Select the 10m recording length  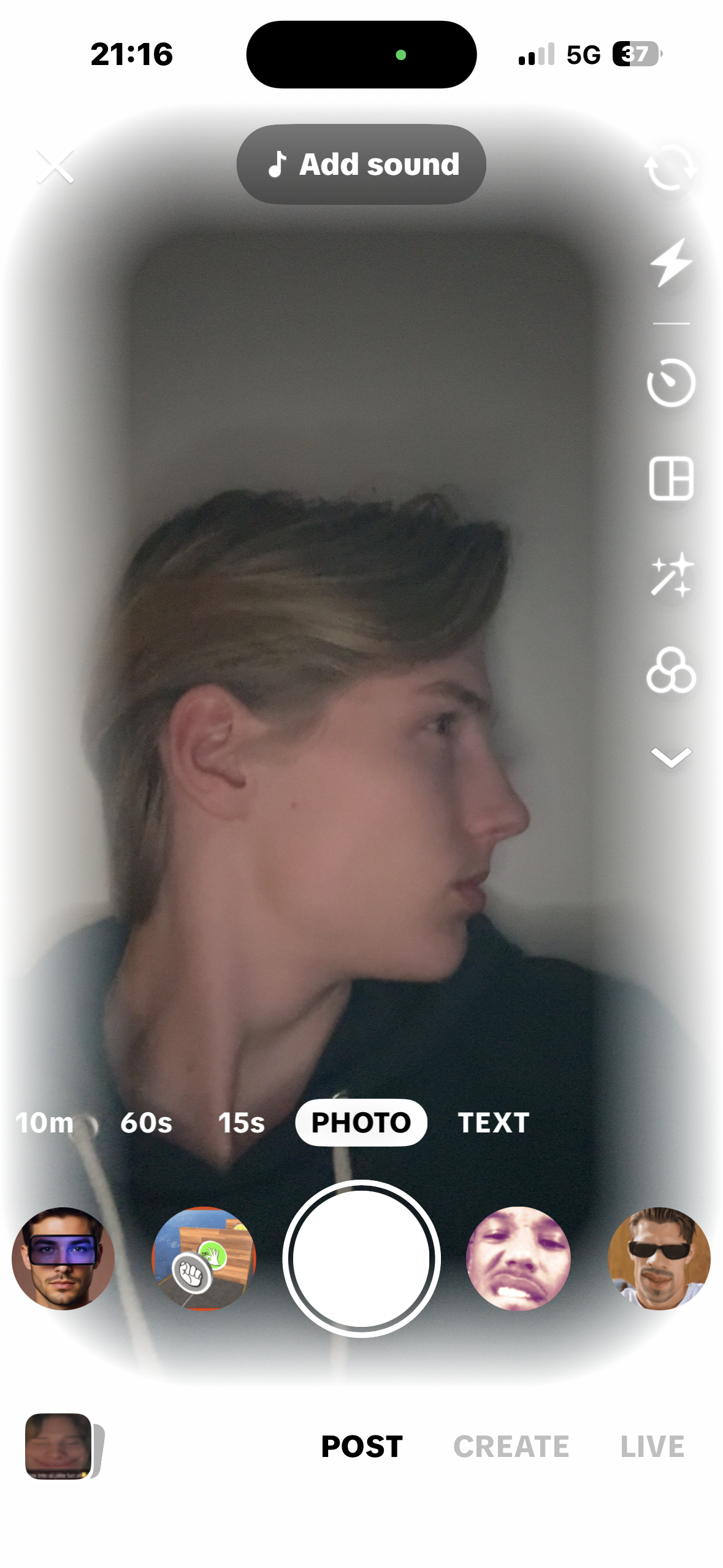coord(45,1123)
